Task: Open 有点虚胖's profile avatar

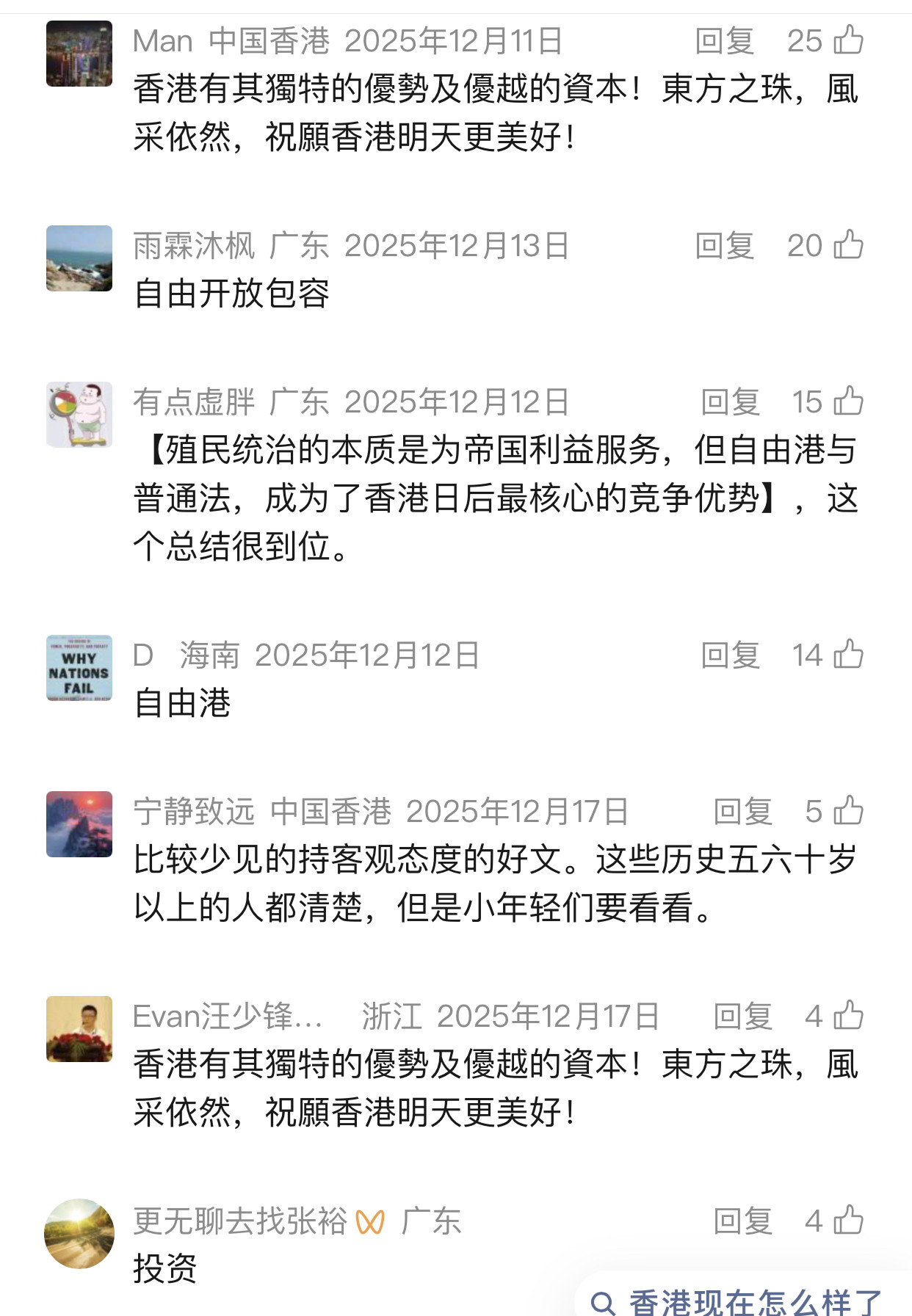Action: pyautogui.click(x=79, y=415)
